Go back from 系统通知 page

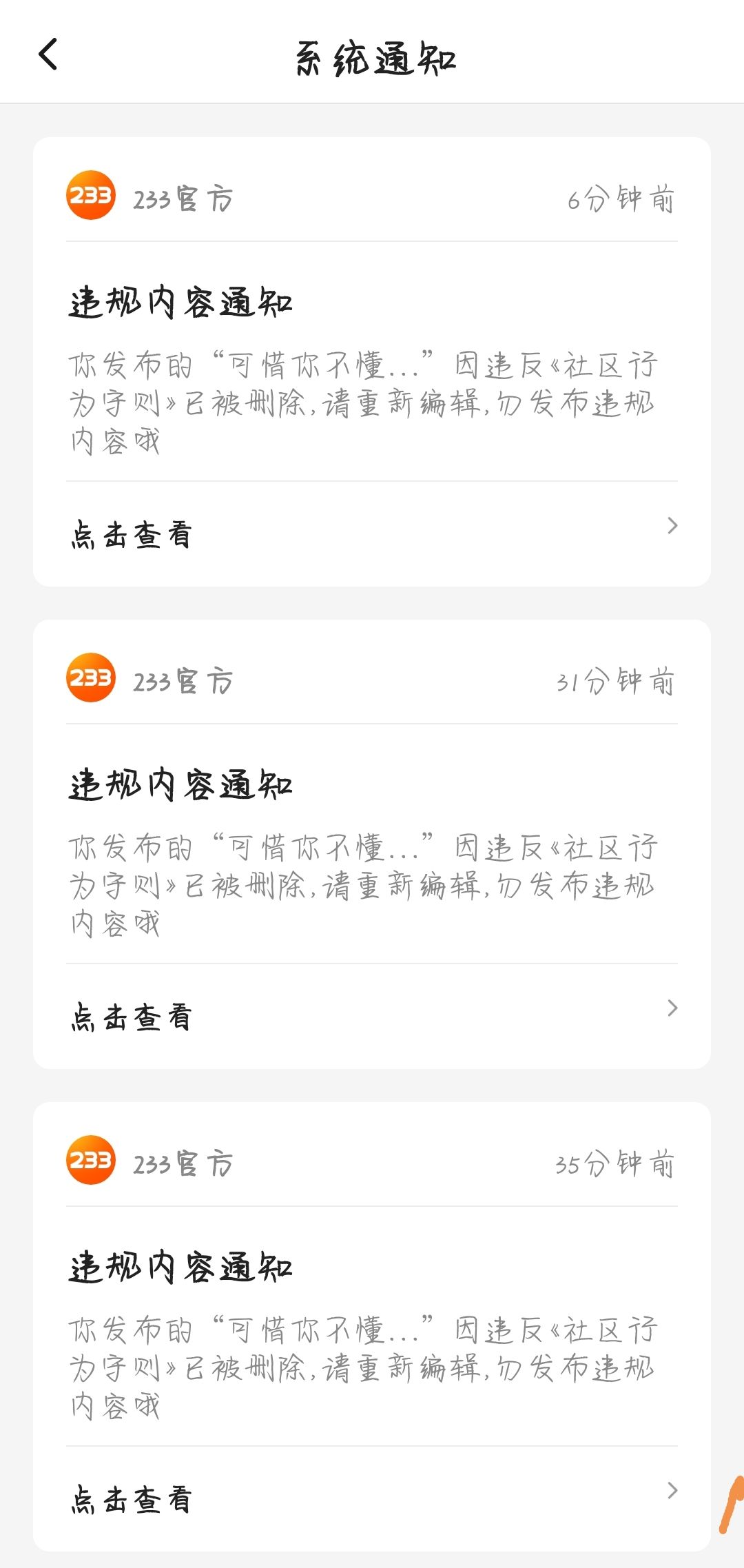tap(48, 54)
